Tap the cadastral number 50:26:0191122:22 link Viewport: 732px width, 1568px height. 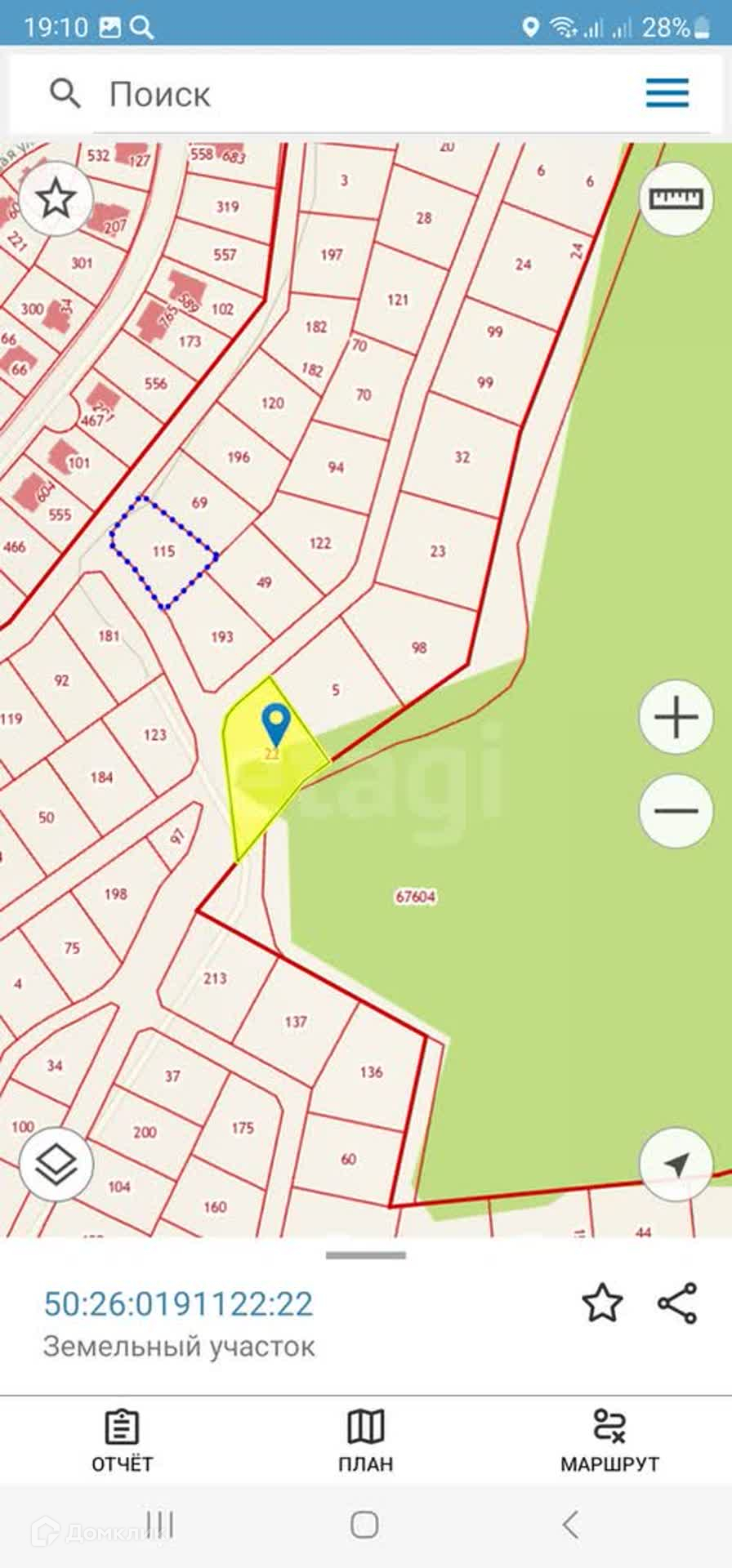pos(178,1303)
